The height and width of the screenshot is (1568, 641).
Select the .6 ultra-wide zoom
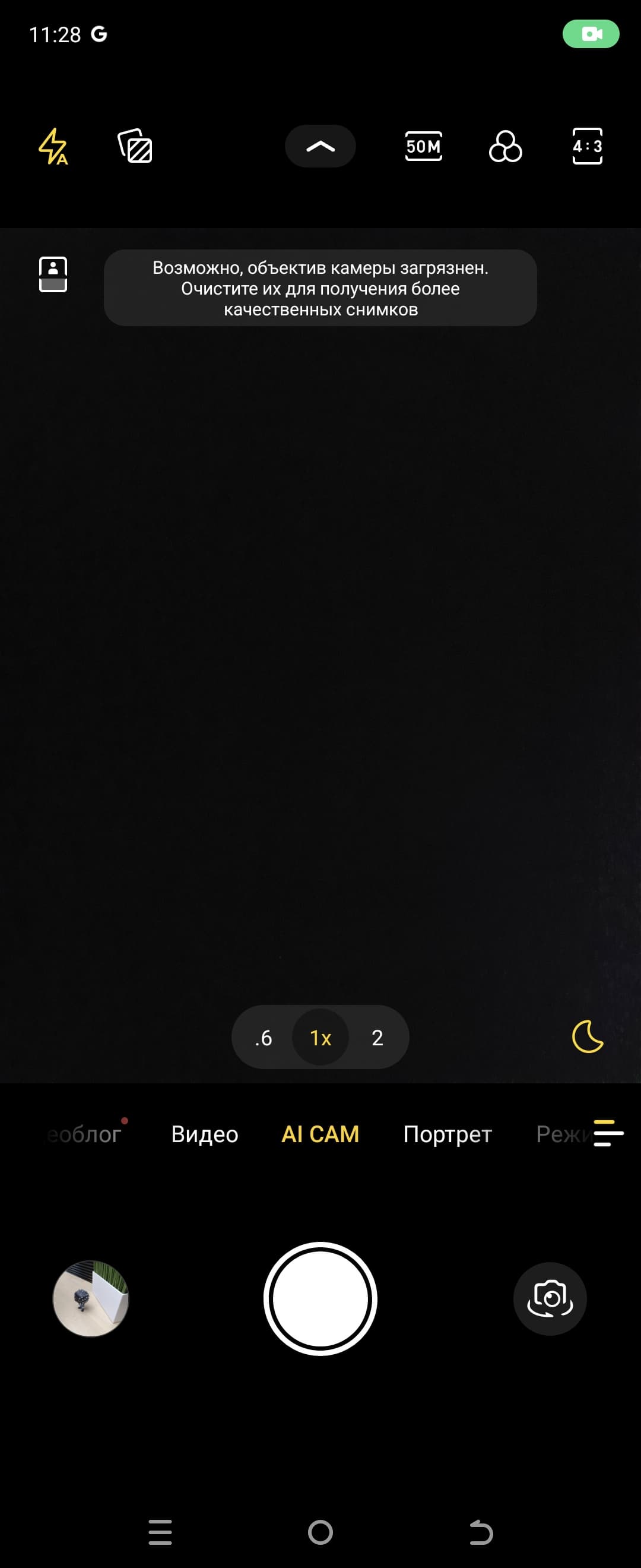click(x=264, y=1038)
